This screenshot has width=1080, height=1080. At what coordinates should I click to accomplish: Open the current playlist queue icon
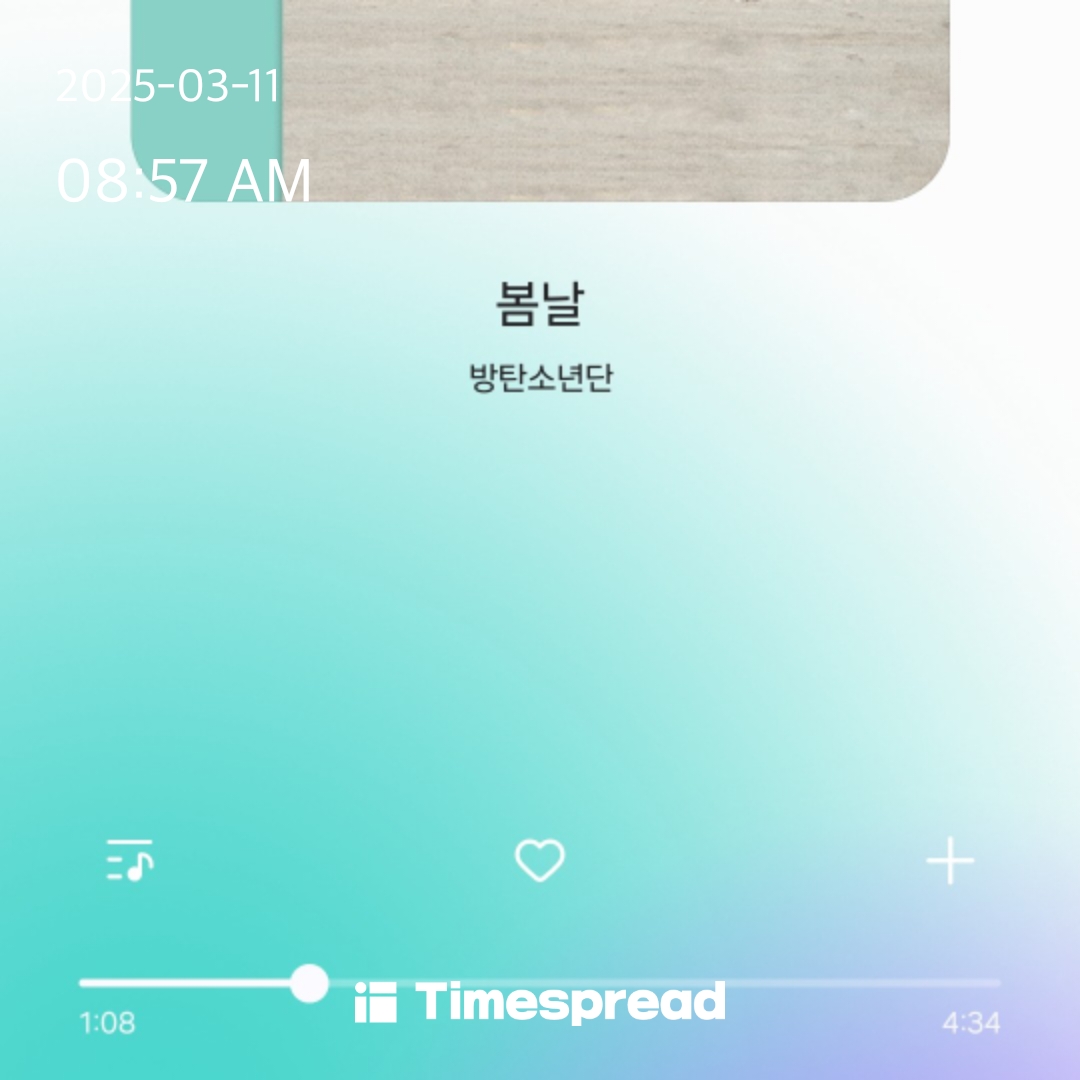coord(130,861)
